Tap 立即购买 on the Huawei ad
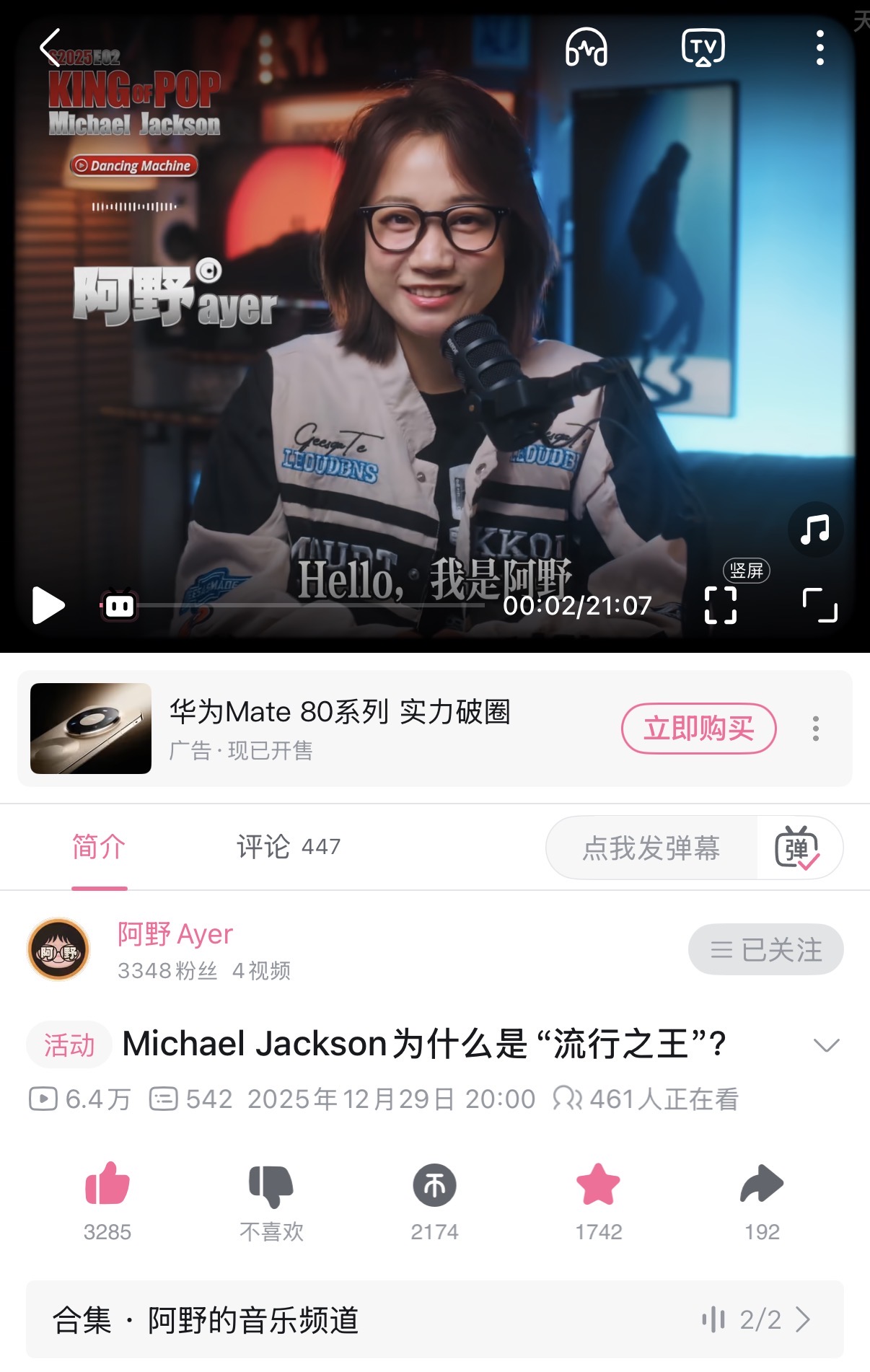The image size is (870, 1372). pyautogui.click(x=698, y=729)
